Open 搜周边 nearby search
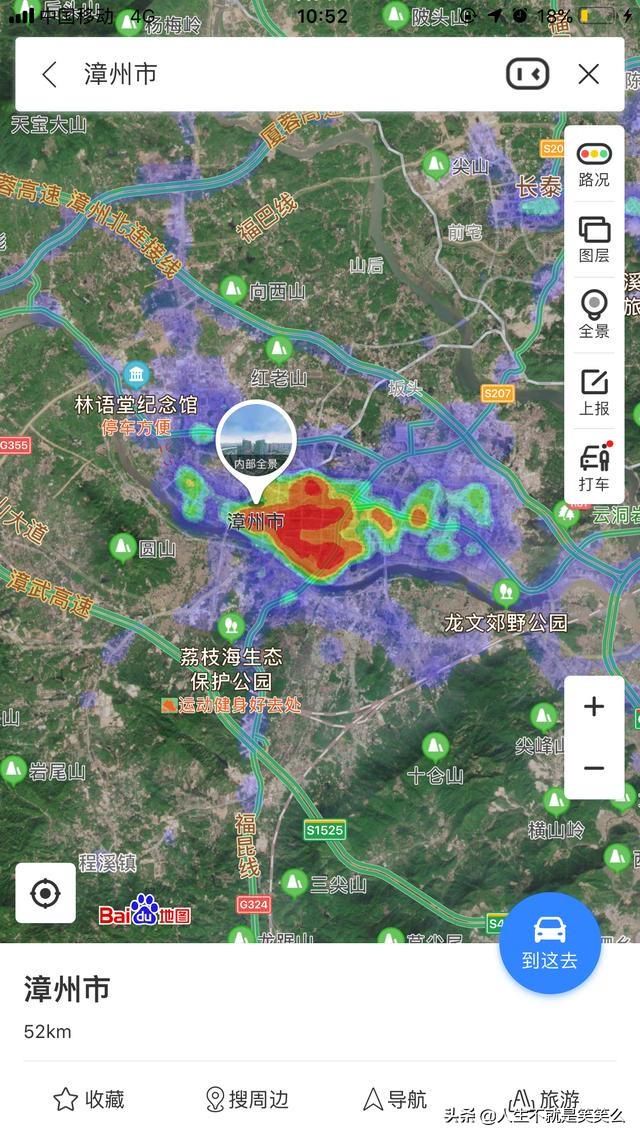 [x=247, y=1100]
